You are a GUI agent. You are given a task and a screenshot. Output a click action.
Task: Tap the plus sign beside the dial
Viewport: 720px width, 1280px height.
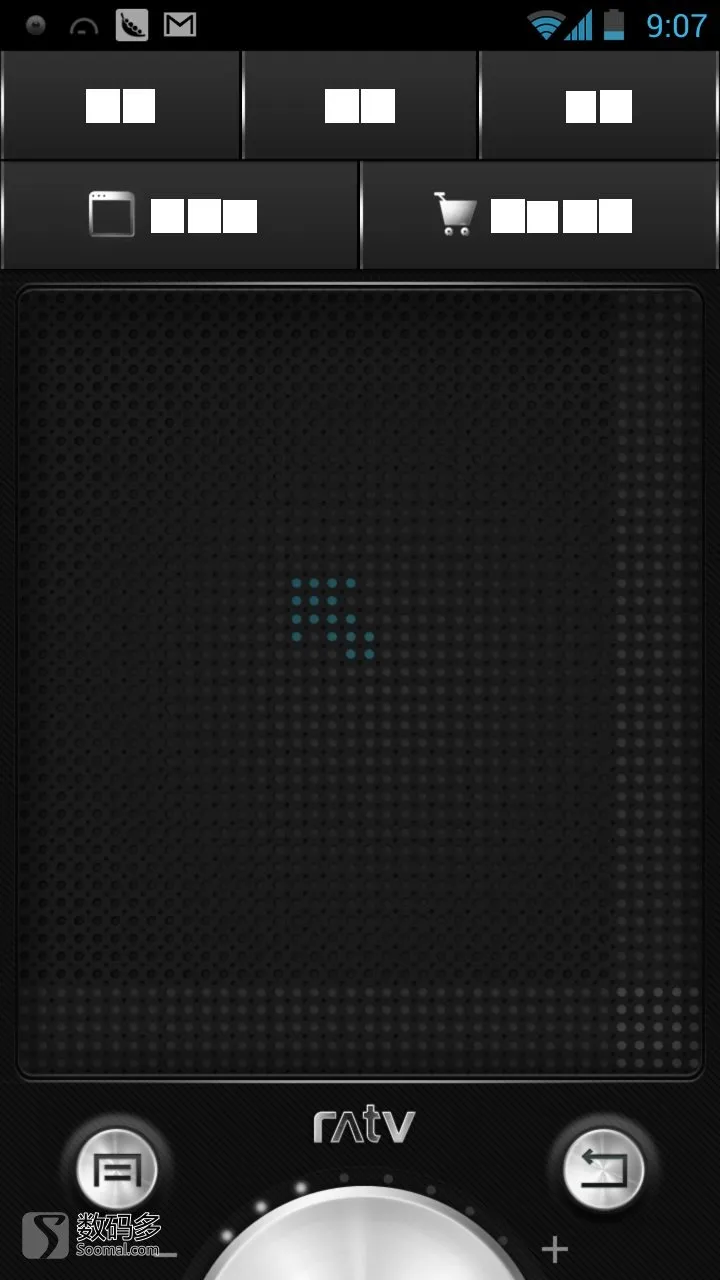[554, 1249]
